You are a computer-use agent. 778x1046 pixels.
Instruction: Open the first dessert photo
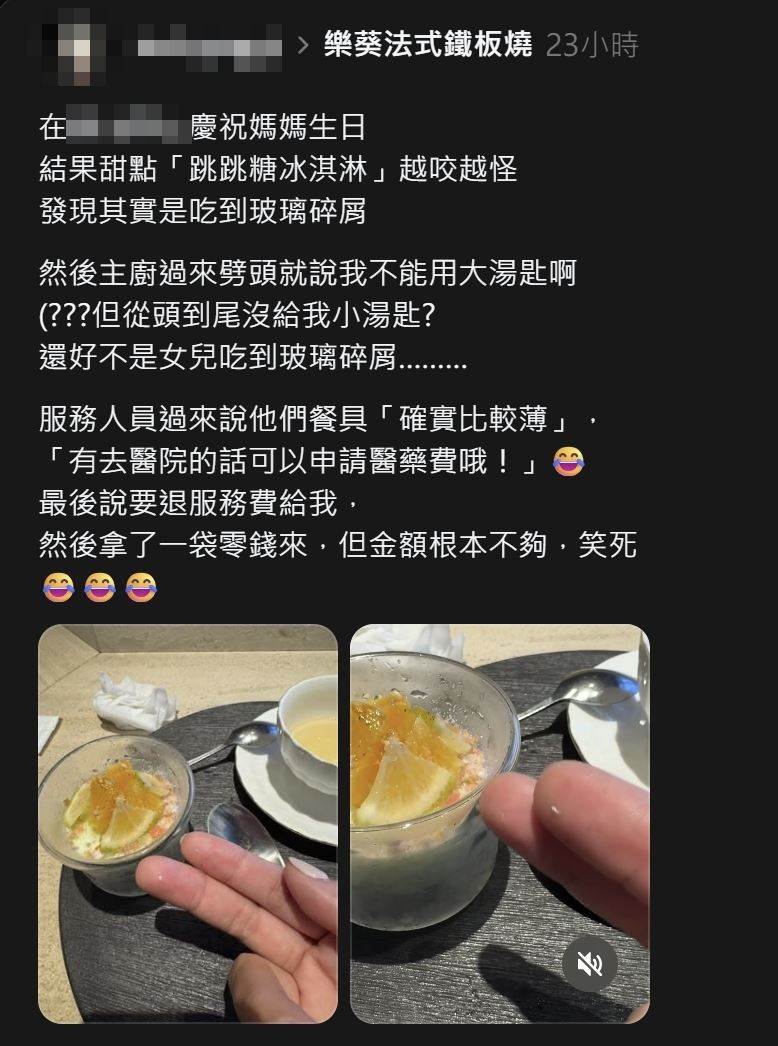tap(187, 822)
